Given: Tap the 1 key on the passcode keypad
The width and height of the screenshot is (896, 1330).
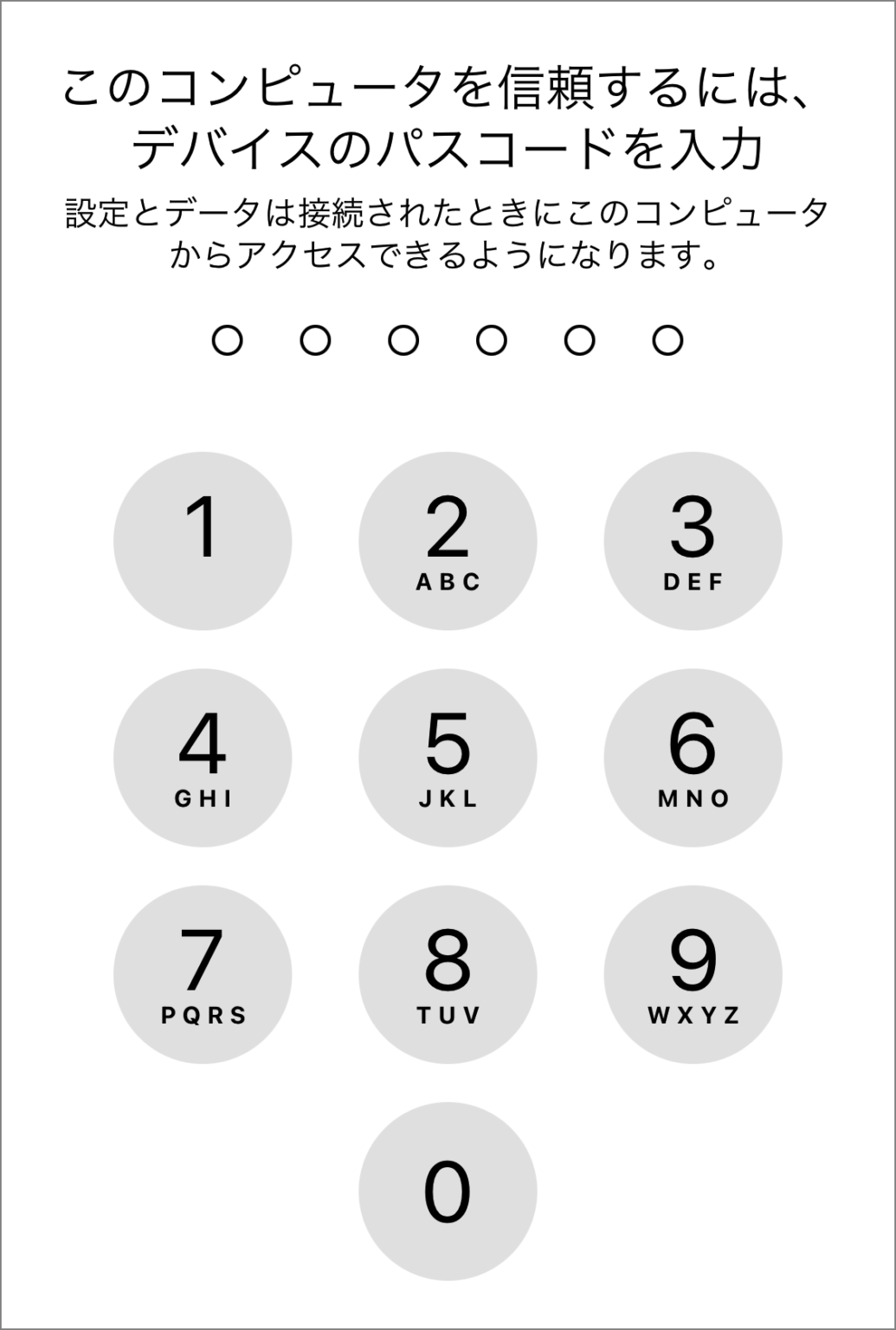Looking at the screenshot, I should click(x=203, y=541).
